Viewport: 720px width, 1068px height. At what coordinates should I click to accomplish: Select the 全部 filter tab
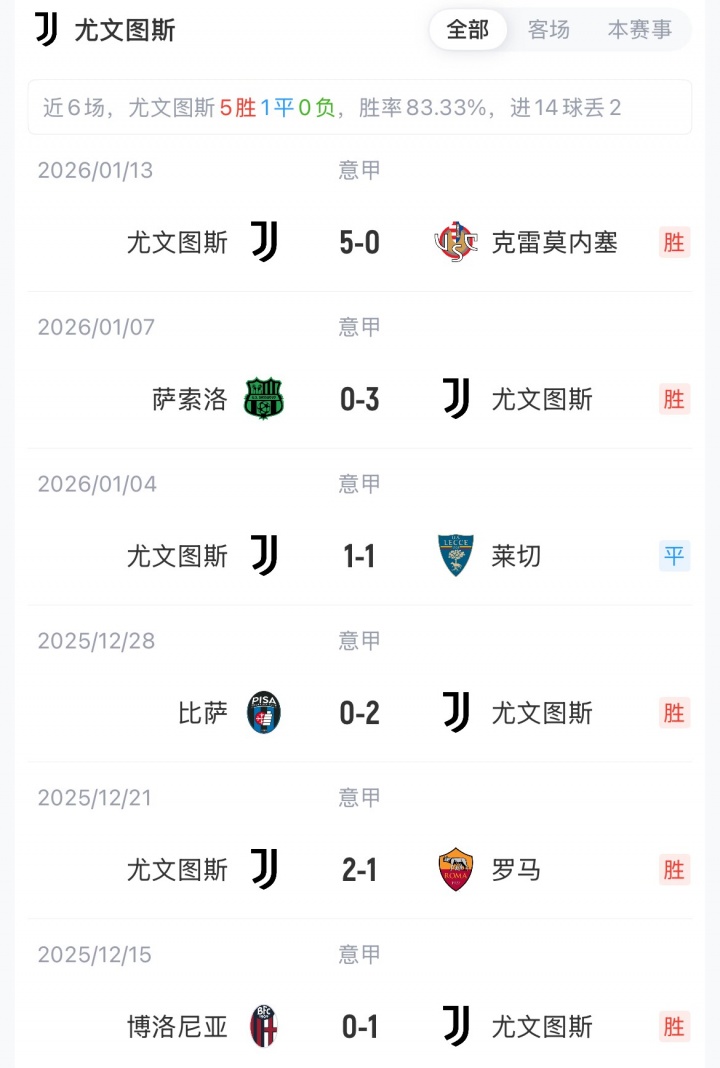[x=468, y=30]
